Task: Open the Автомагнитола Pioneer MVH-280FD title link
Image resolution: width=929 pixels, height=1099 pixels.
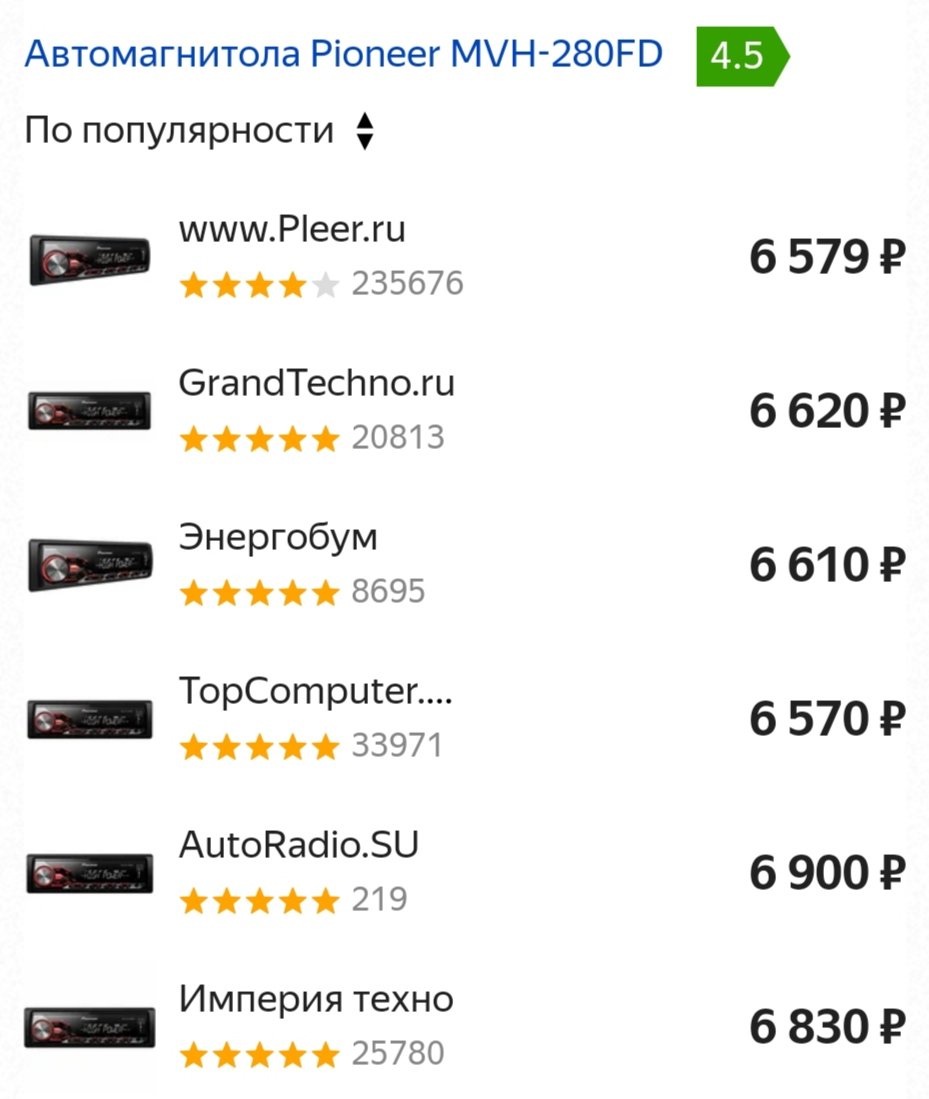Action: pos(343,54)
